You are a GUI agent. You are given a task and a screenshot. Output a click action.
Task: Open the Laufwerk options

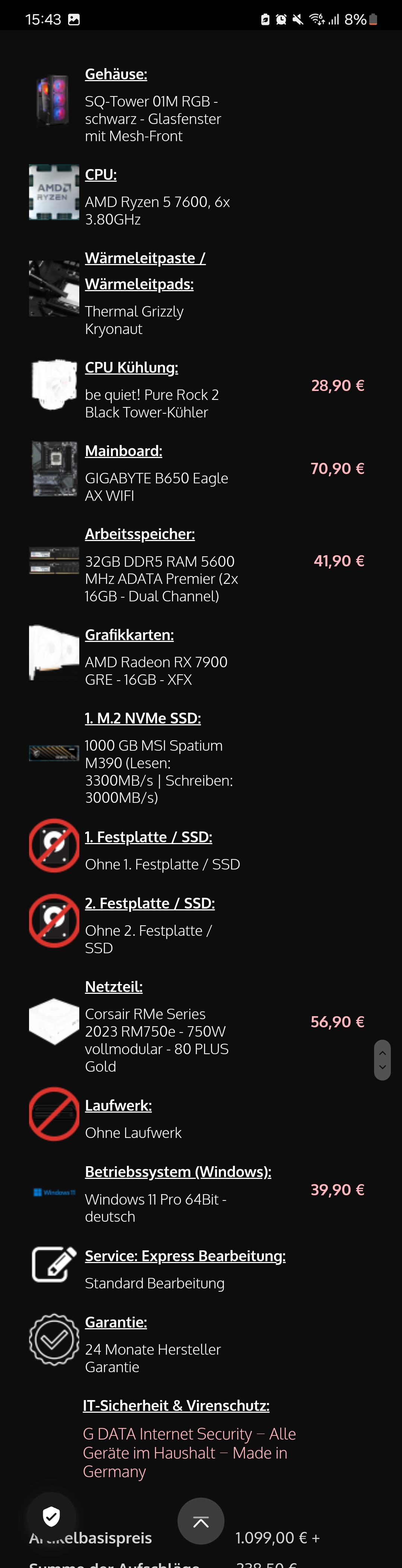118,1106
